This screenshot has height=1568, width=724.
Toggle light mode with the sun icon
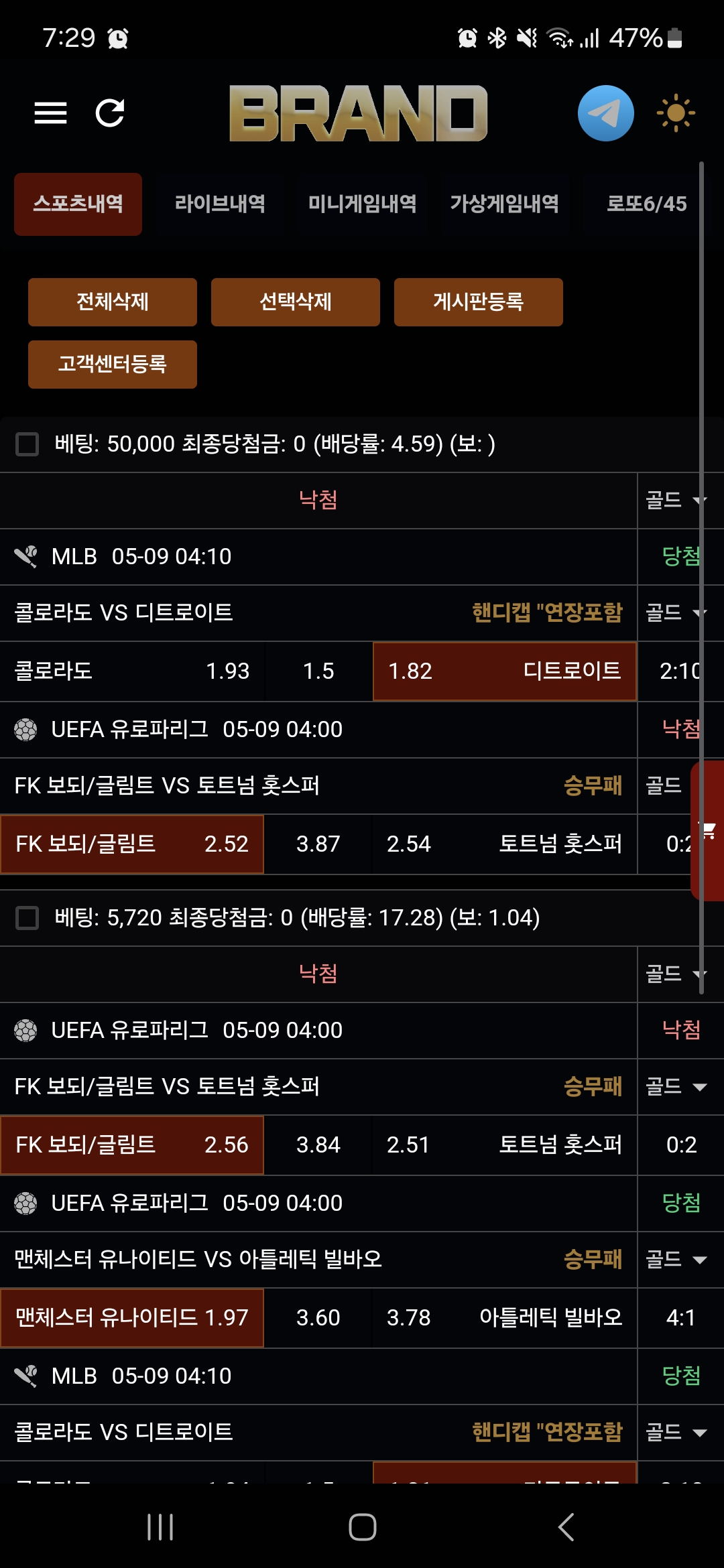pyautogui.click(x=675, y=113)
